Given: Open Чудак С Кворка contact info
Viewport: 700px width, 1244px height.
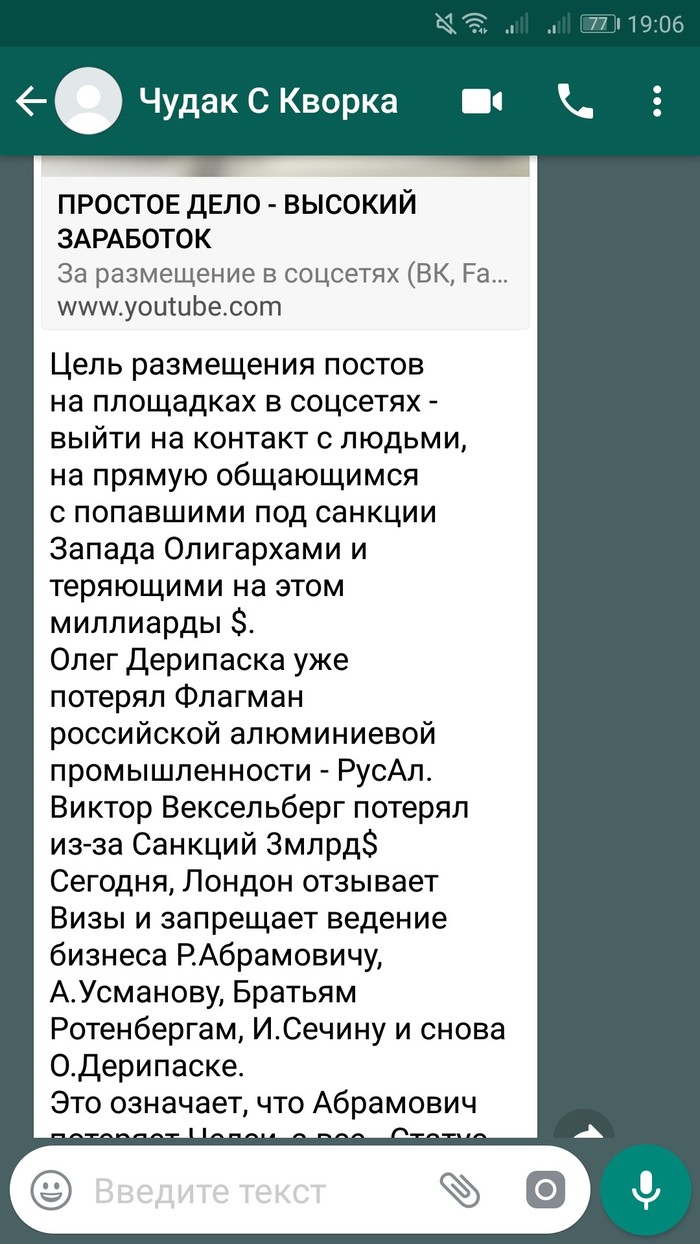Looking at the screenshot, I should pos(268,101).
